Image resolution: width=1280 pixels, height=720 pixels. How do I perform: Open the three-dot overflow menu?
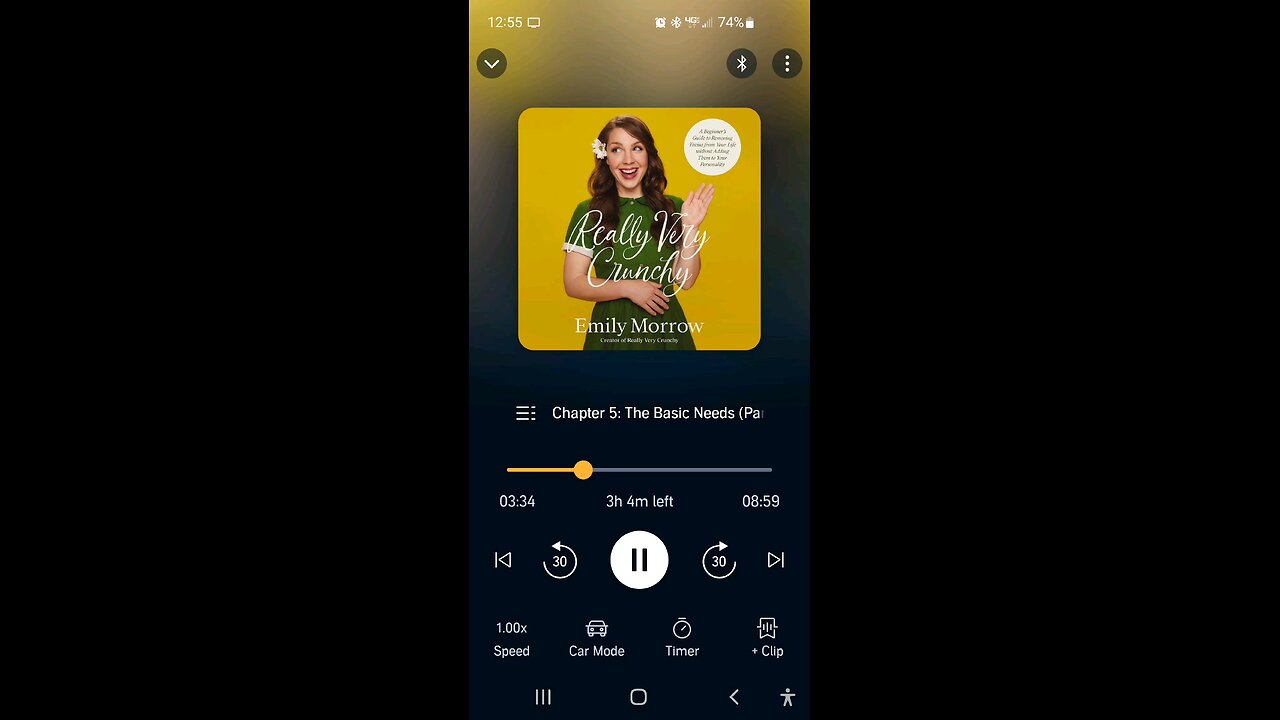[787, 64]
